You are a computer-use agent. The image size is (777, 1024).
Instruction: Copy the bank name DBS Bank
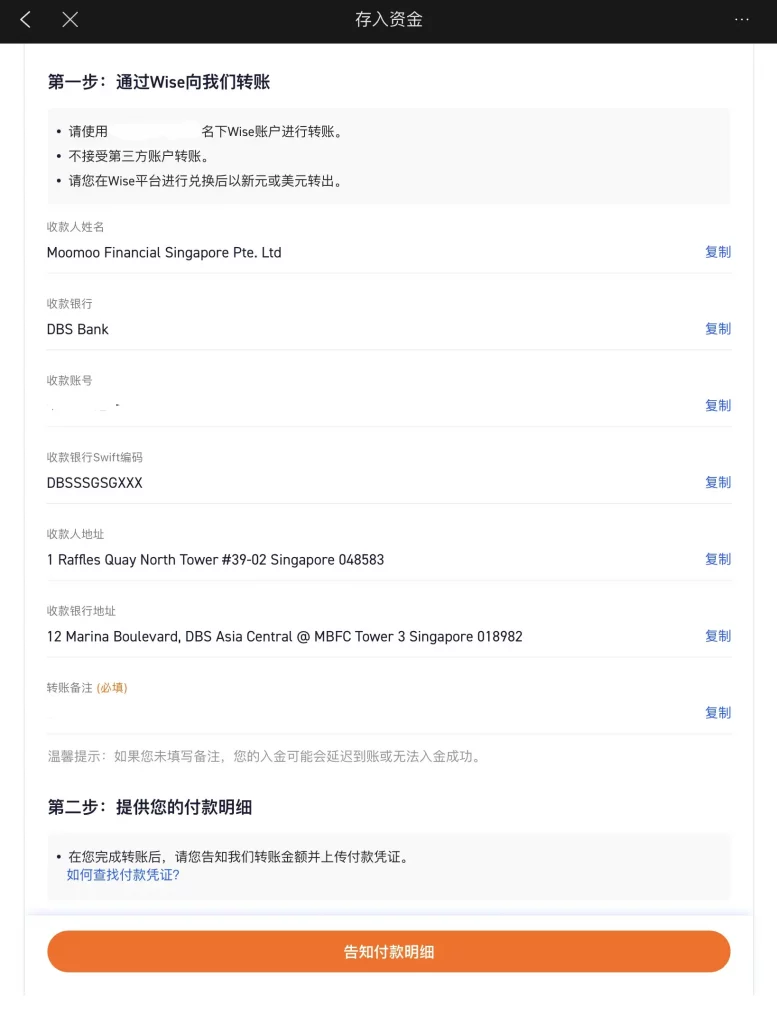(717, 329)
